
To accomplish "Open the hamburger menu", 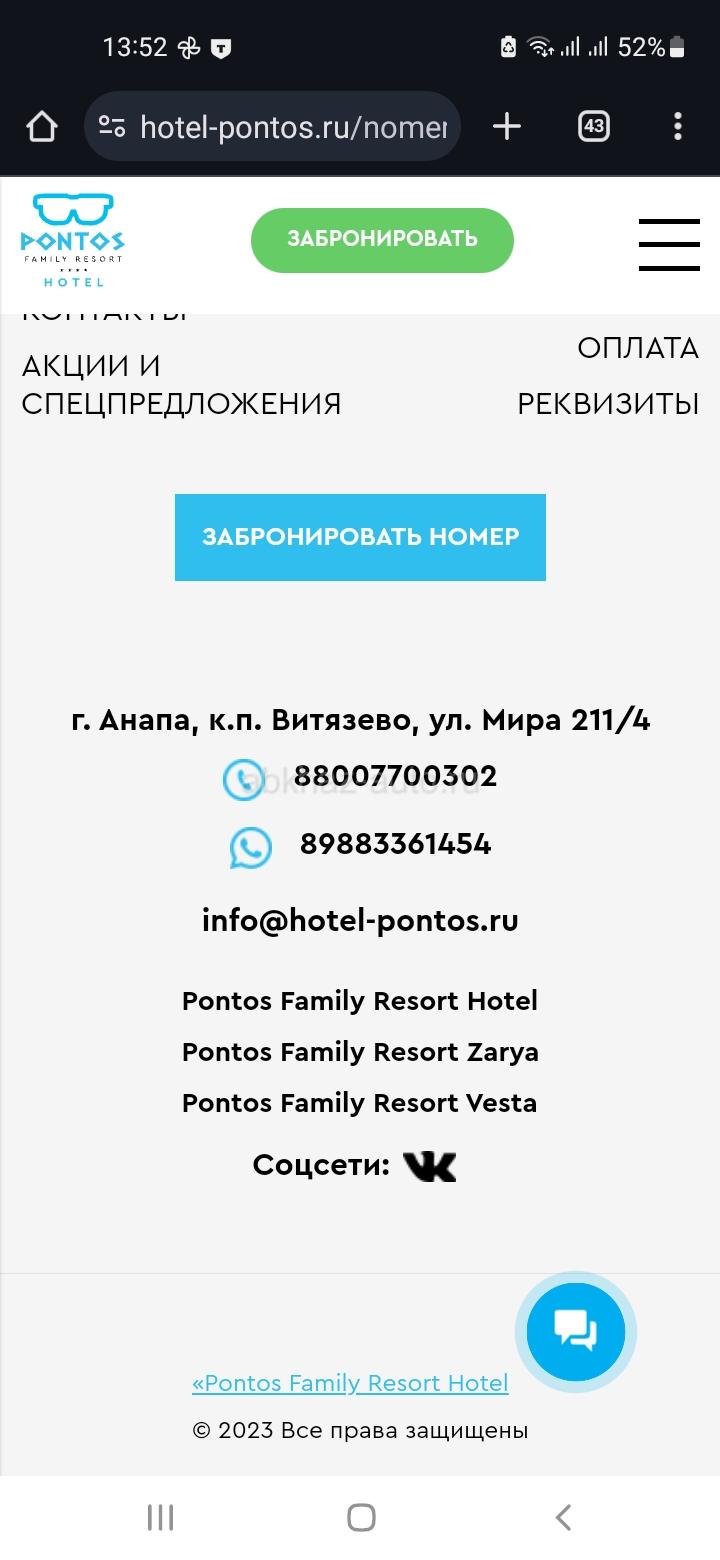I will 669,245.
